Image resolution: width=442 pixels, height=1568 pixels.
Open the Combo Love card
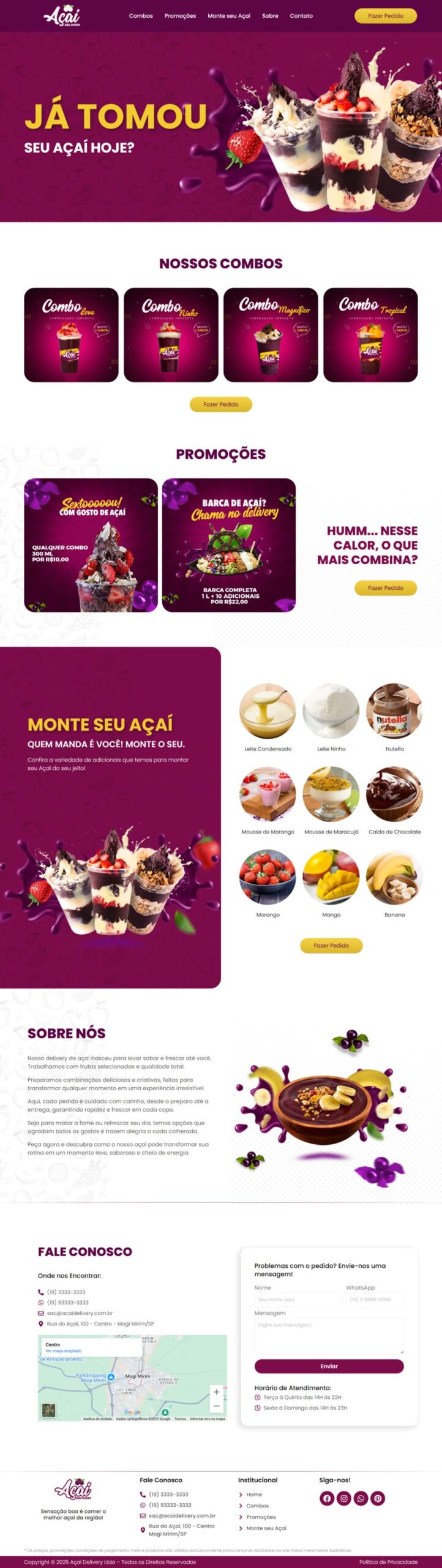pyautogui.click(x=71, y=335)
